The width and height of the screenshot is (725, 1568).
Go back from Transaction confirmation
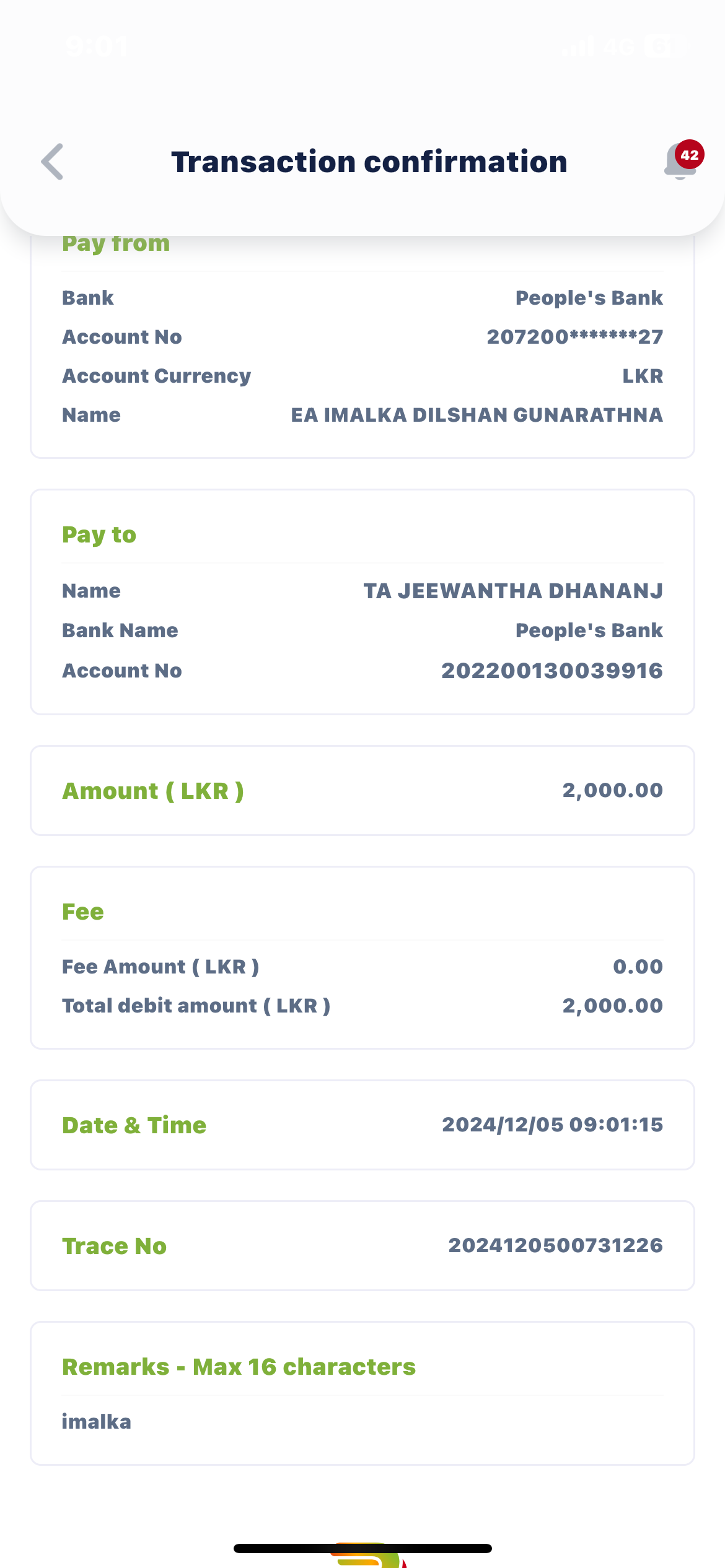click(x=53, y=162)
